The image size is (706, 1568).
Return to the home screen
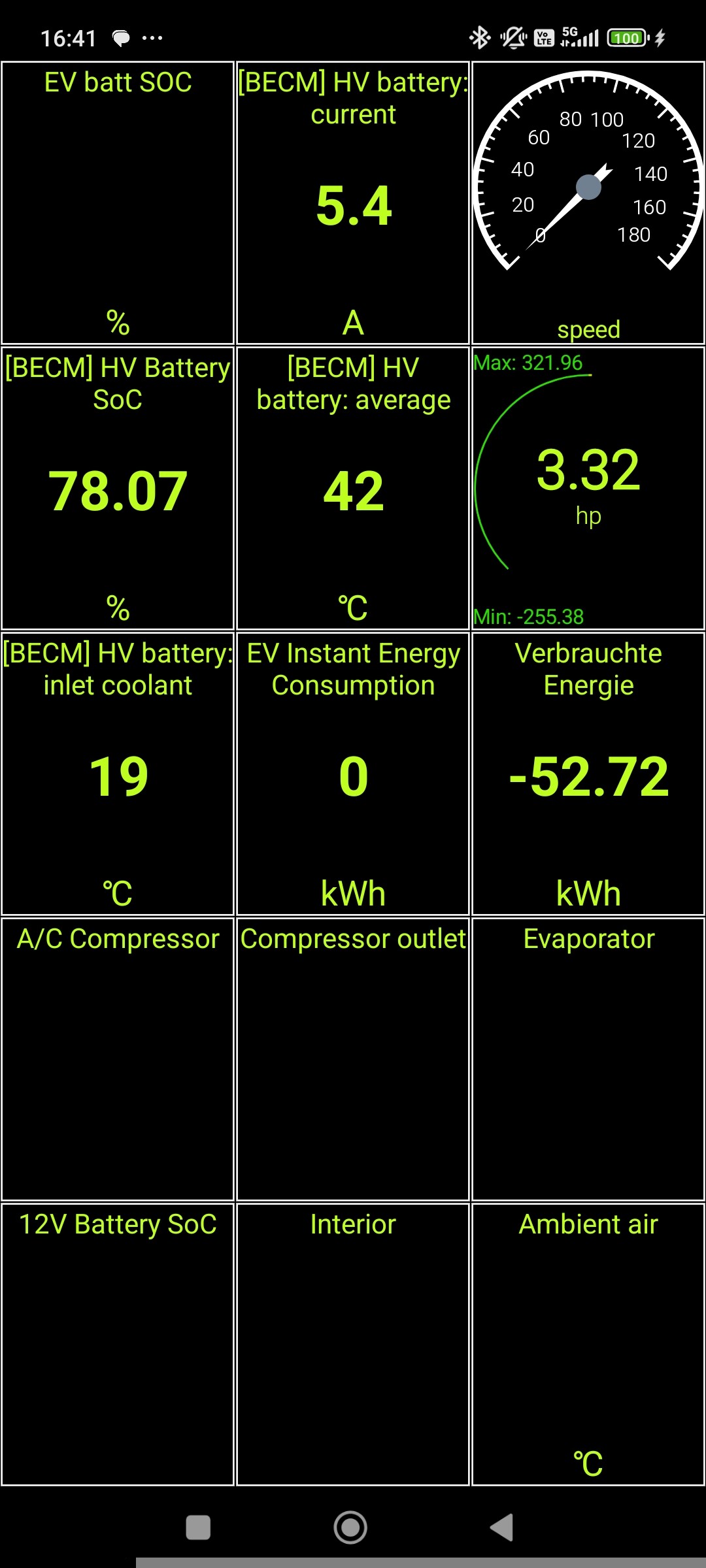click(x=350, y=1527)
